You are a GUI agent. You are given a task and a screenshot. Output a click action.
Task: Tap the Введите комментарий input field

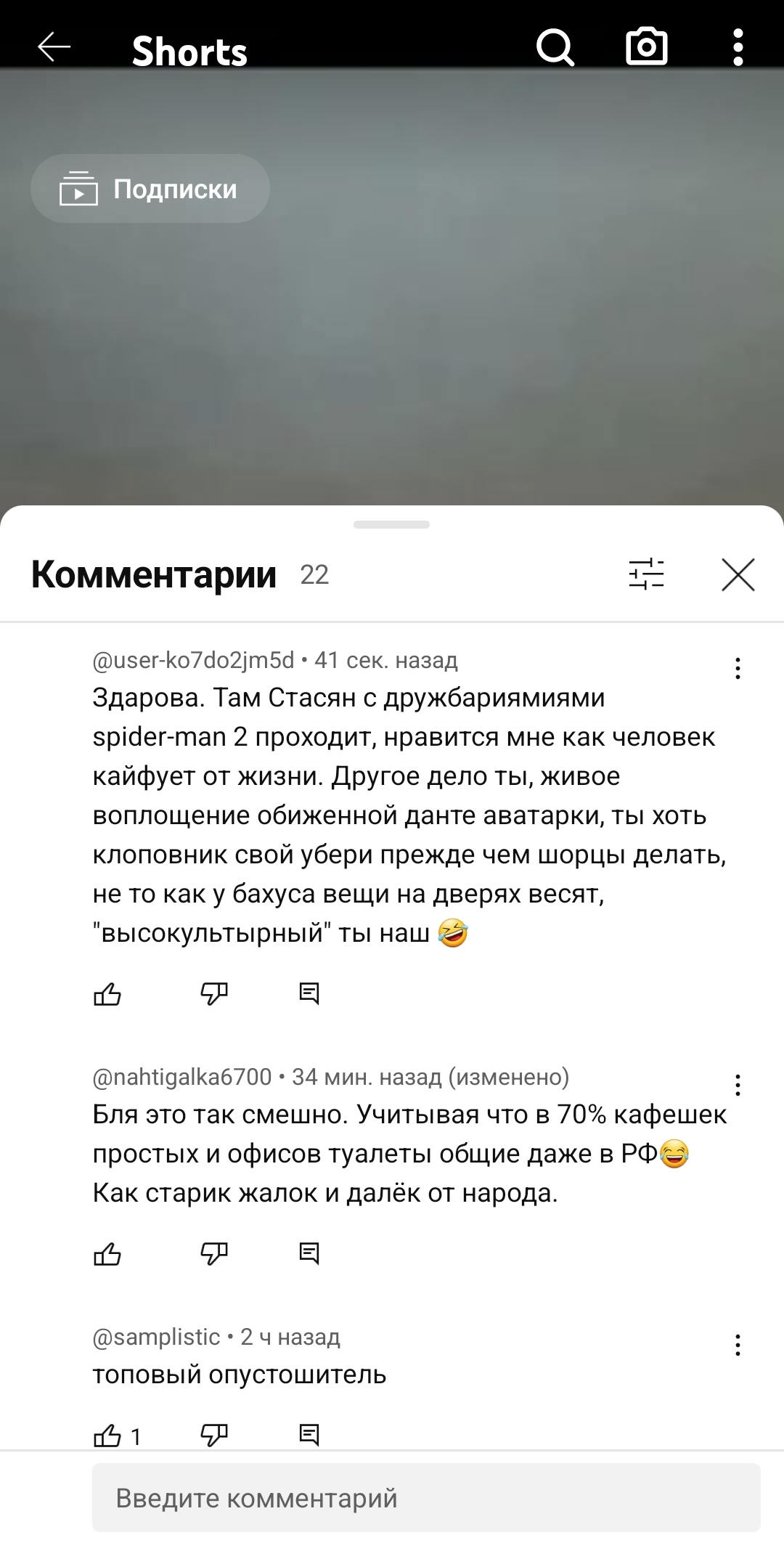[x=426, y=1498]
